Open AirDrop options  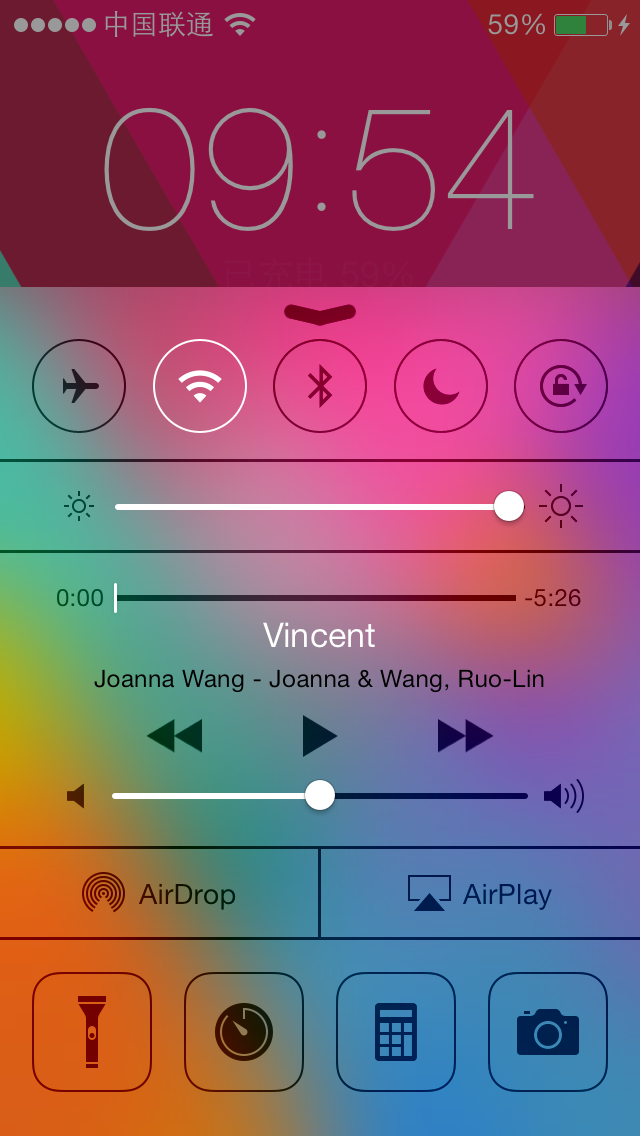point(160,893)
